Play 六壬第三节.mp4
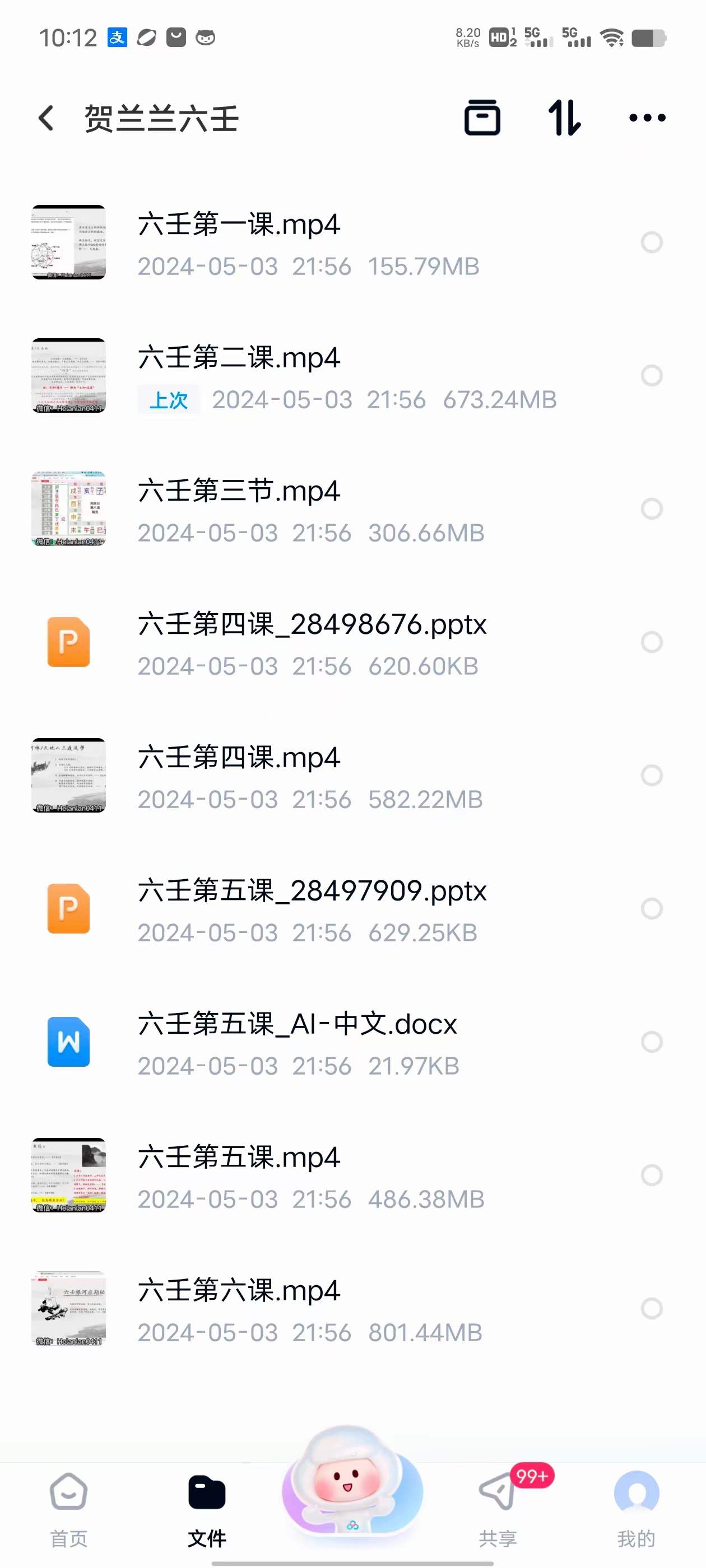 click(352, 509)
